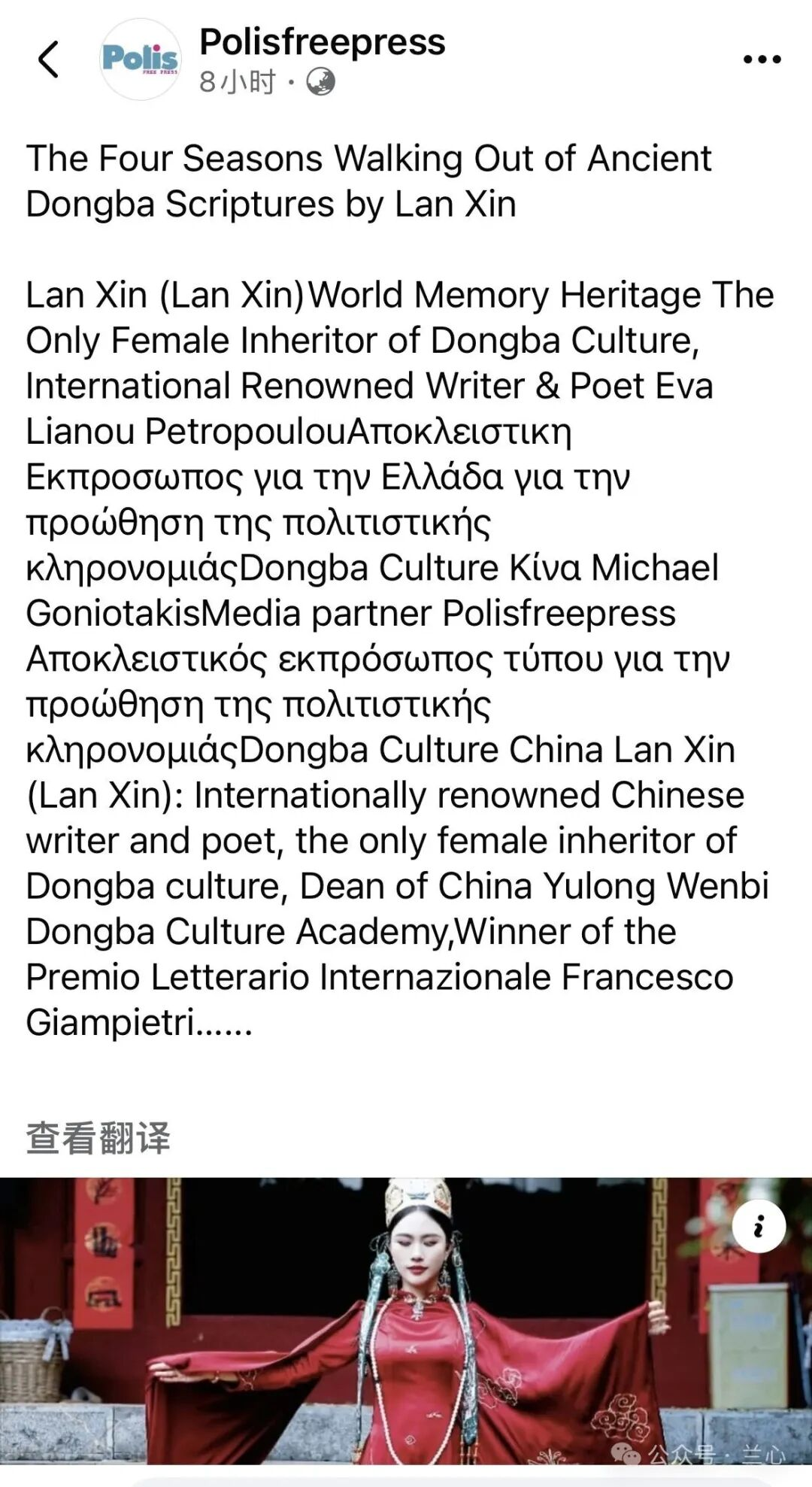Open the Polisfreepress profile picture

coord(141,59)
